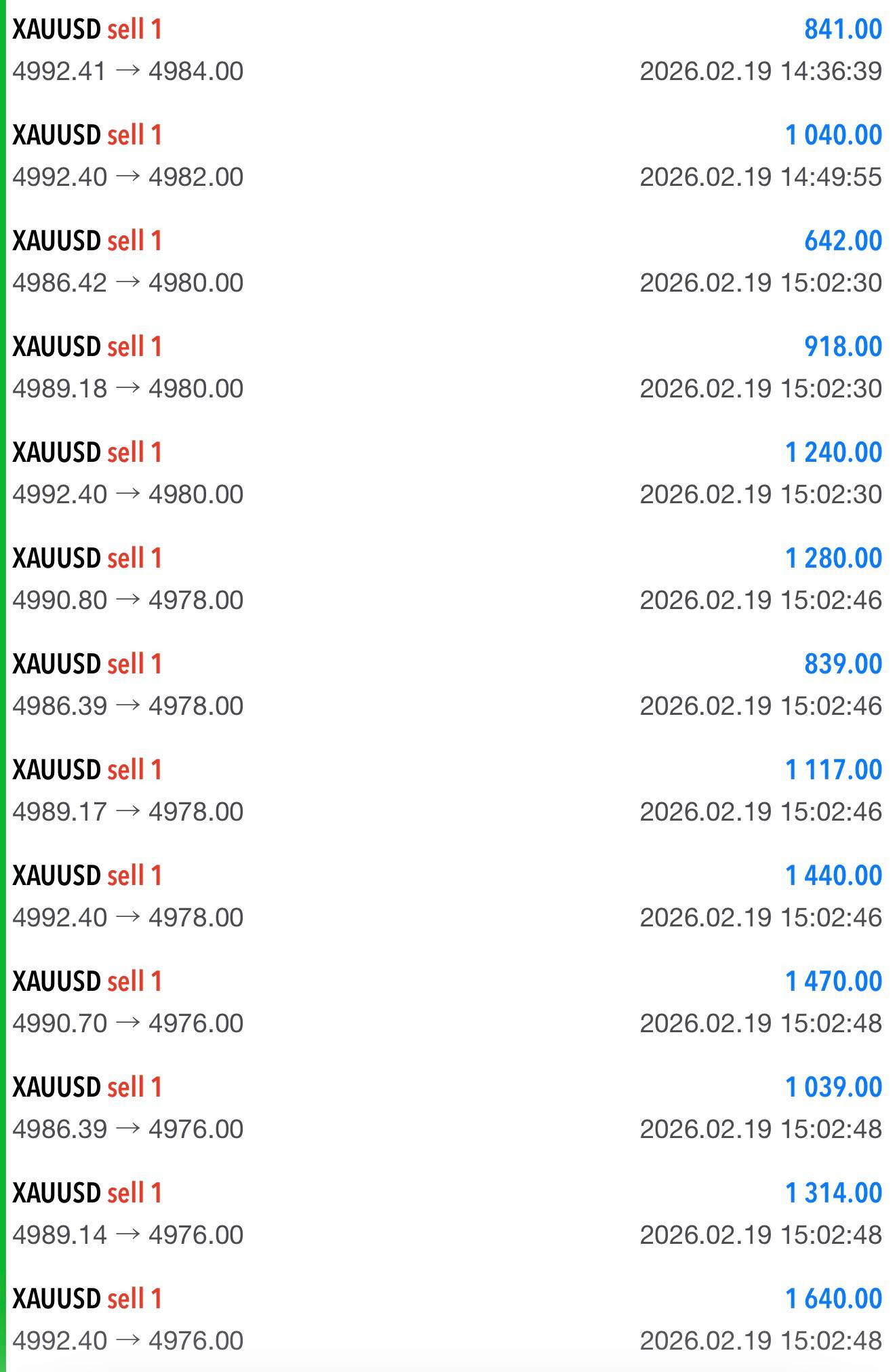895x1372 pixels.
Task: Tap the trade opened at 4989.17
Action: [x=447, y=791]
